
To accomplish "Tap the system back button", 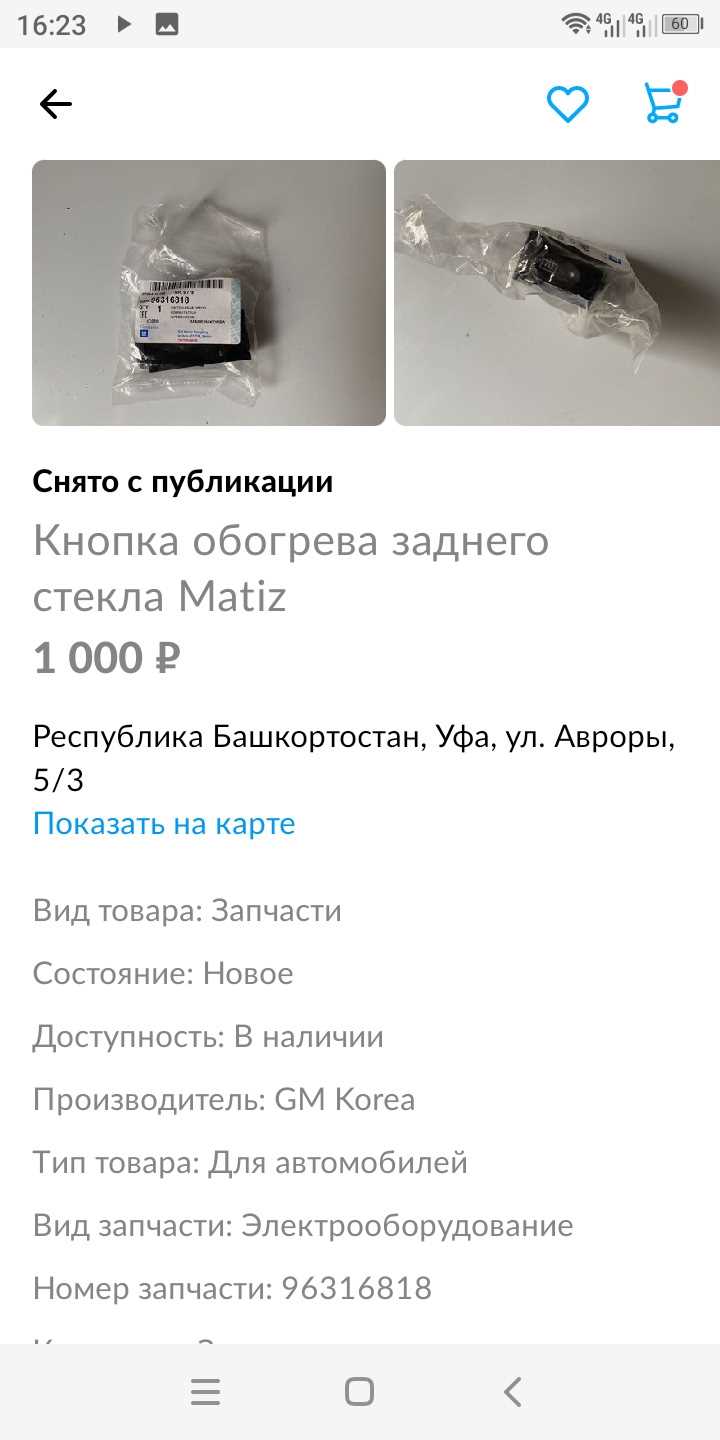I will click(513, 1392).
